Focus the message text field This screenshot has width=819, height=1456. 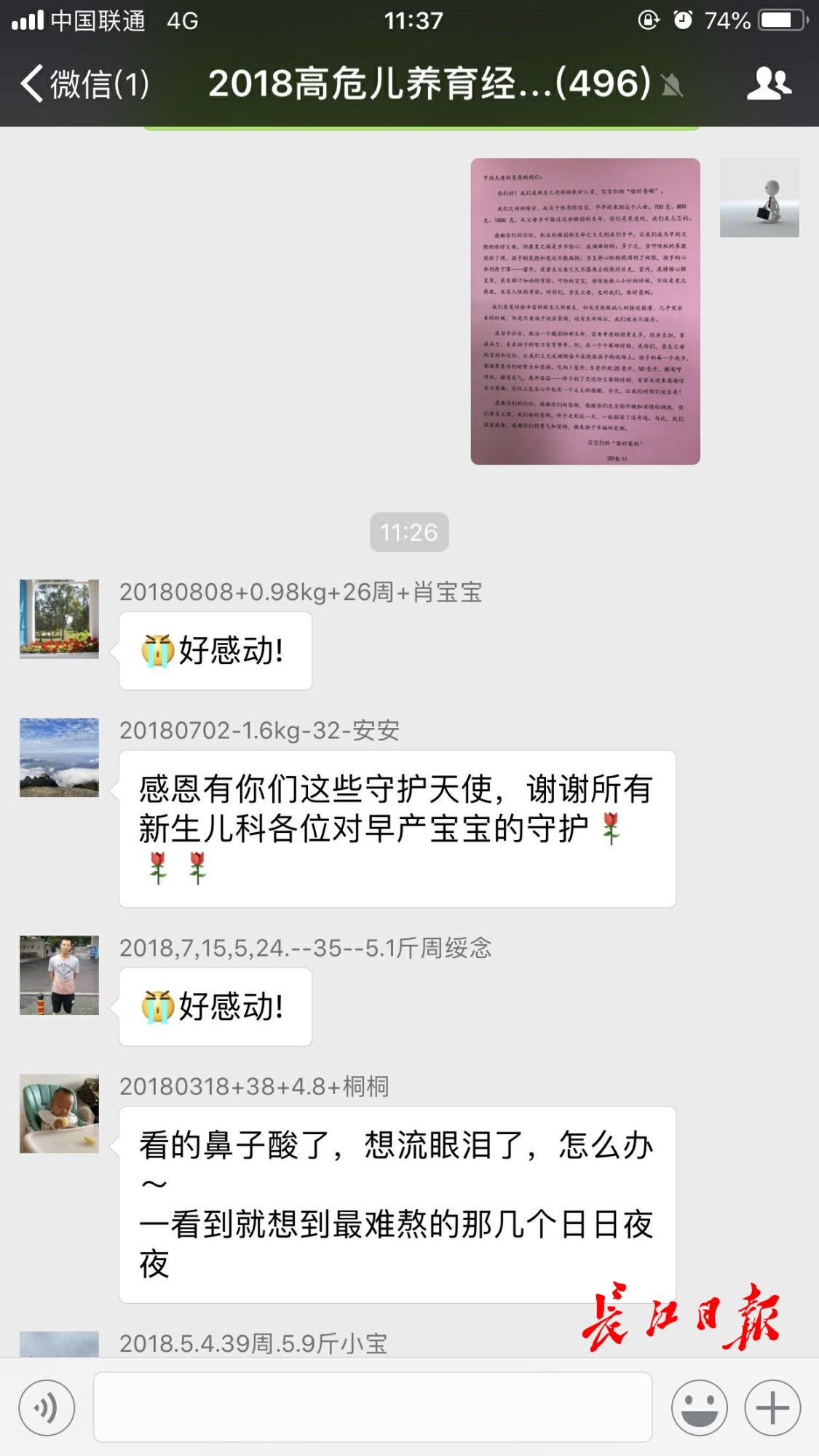coord(373,1407)
